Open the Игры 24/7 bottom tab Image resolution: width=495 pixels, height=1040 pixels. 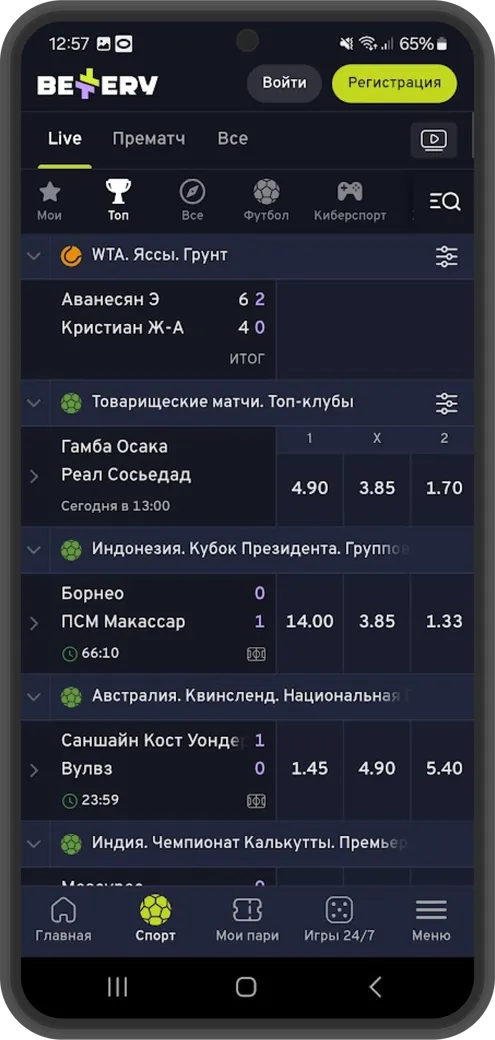point(339,919)
